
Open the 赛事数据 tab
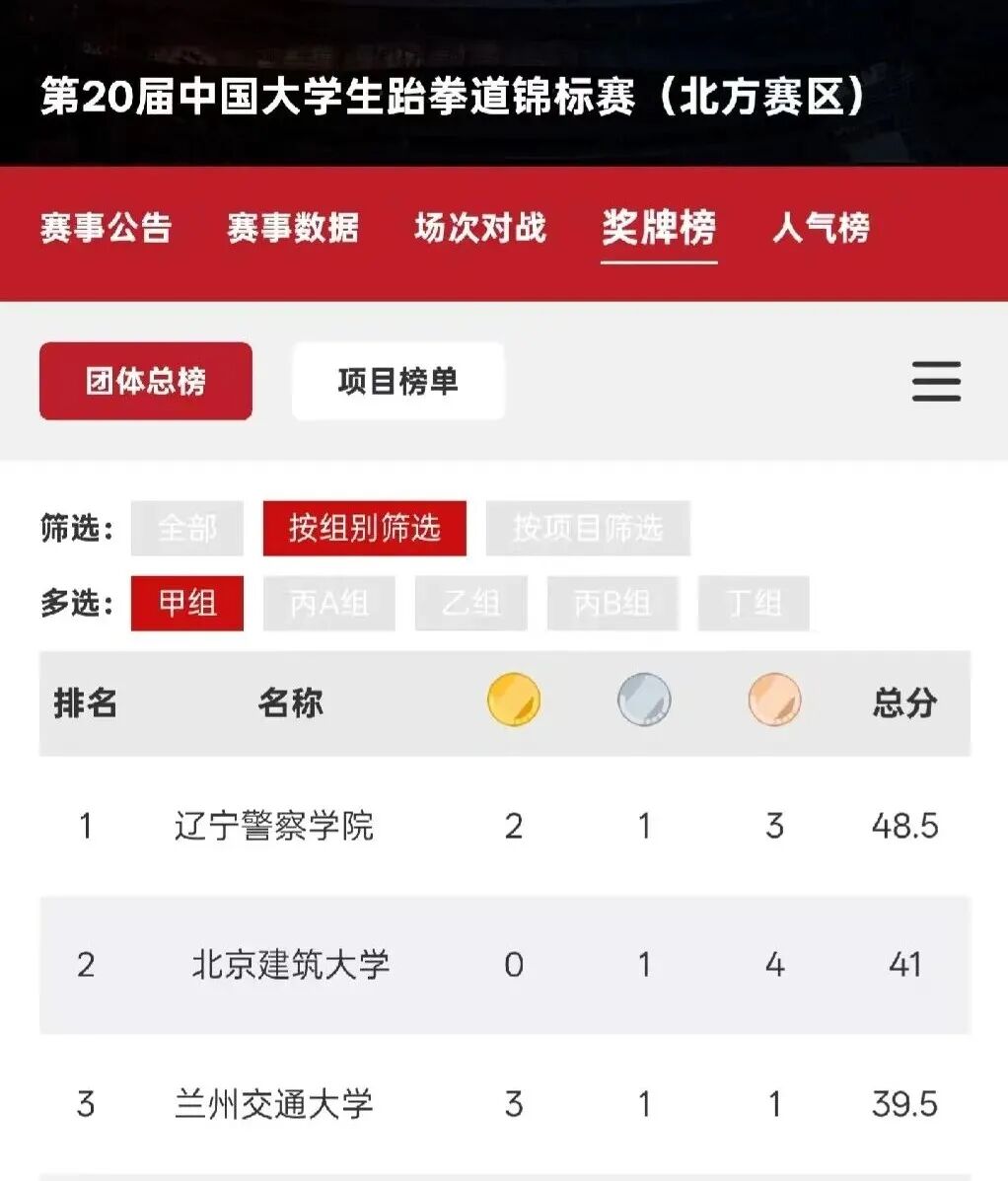293,228
